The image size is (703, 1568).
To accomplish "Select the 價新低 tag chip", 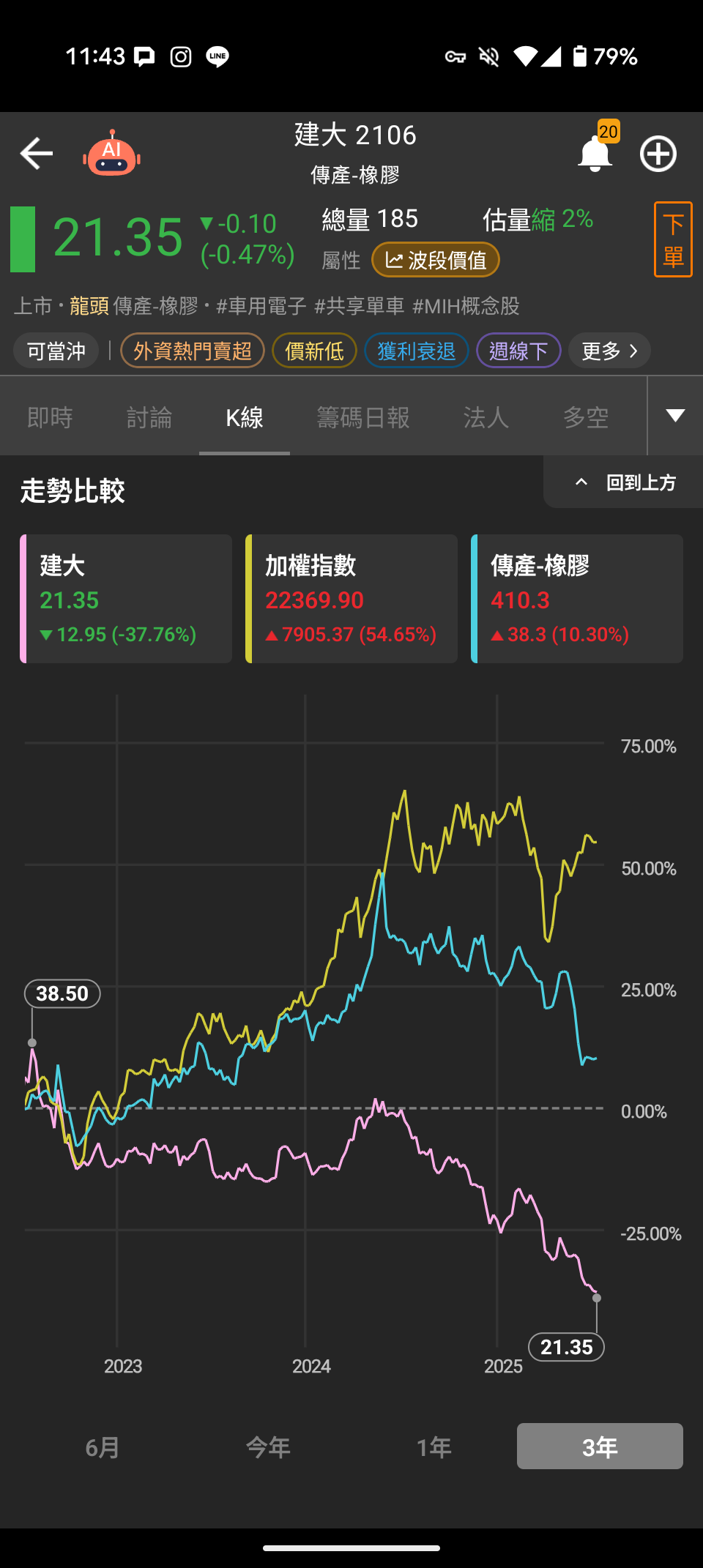I will (314, 351).
